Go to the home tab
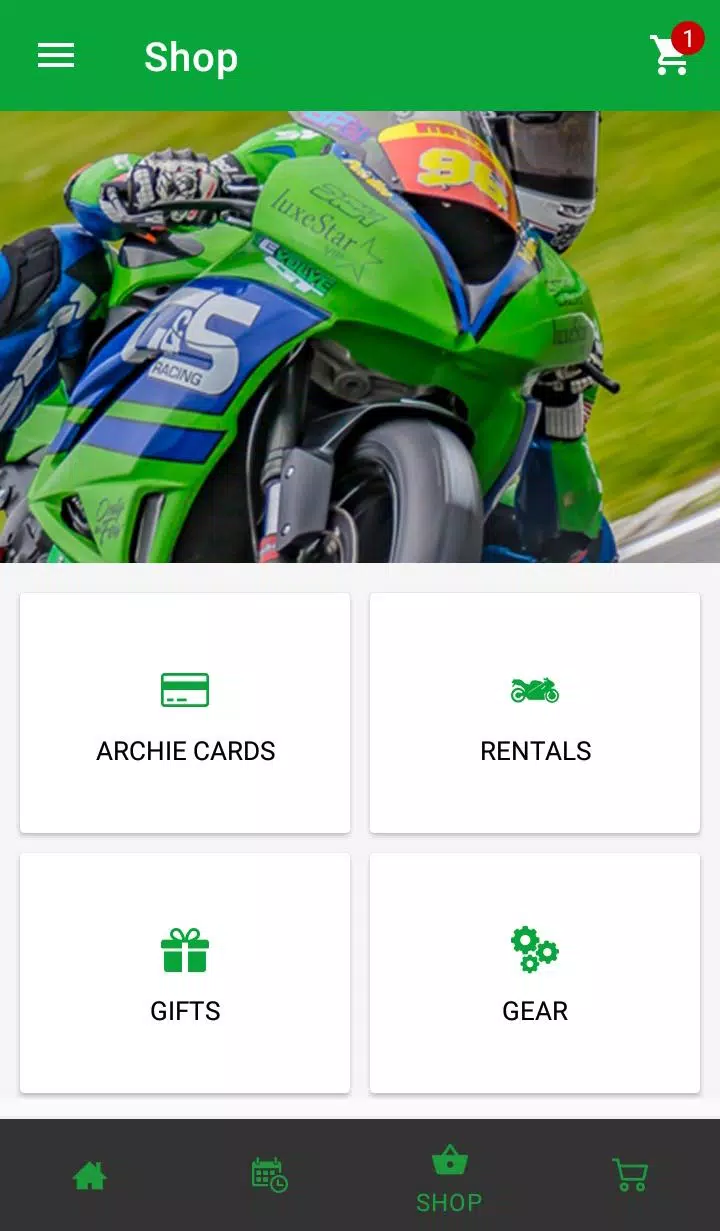Viewport: 720px width, 1231px height. 90,1176
